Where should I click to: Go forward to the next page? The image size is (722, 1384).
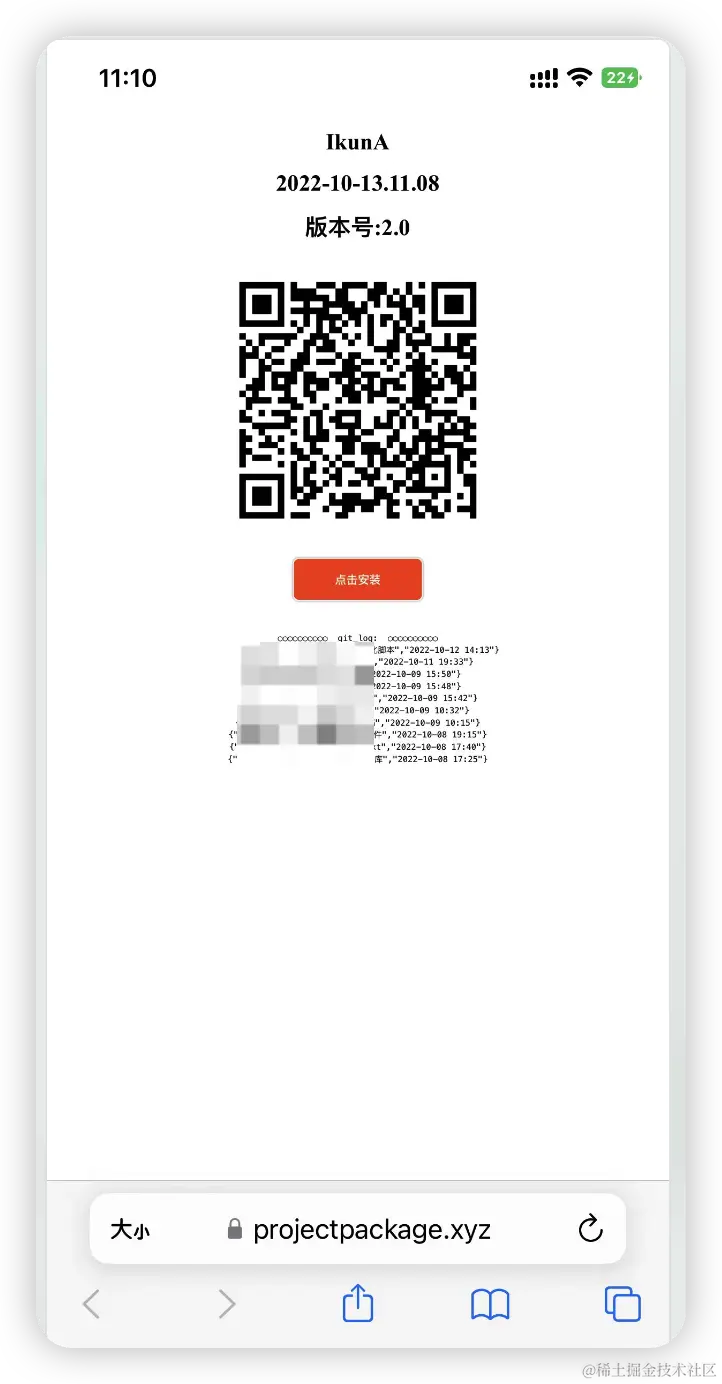point(227,1304)
